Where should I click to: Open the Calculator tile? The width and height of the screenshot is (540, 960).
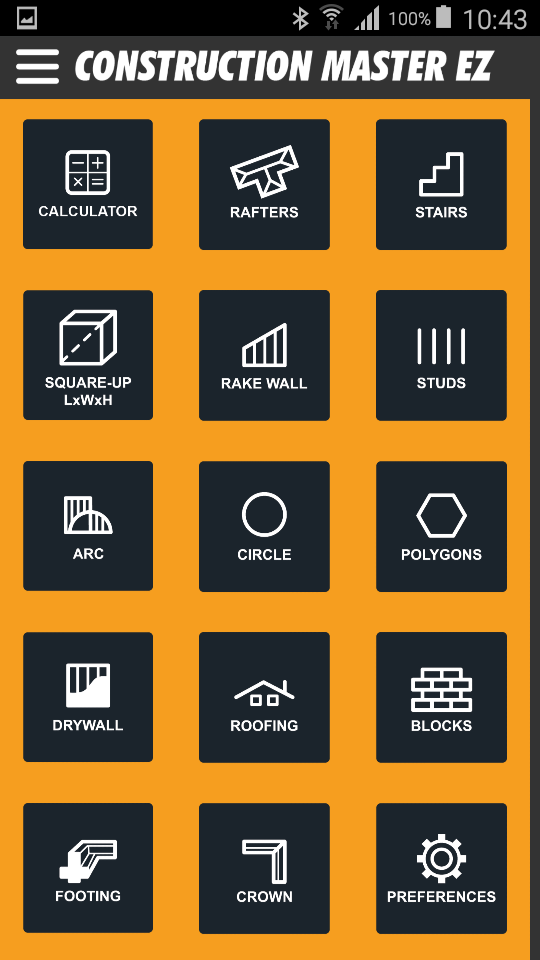(x=88, y=184)
